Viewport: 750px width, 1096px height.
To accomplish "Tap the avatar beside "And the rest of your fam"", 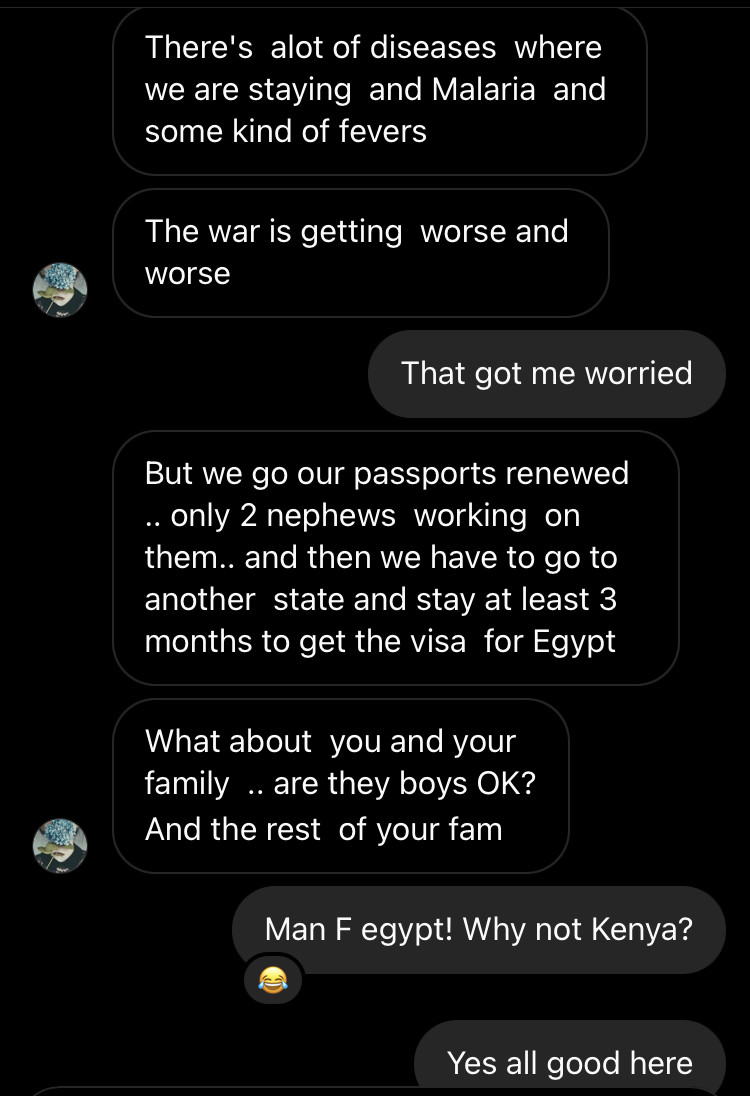I will tap(60, 845).
